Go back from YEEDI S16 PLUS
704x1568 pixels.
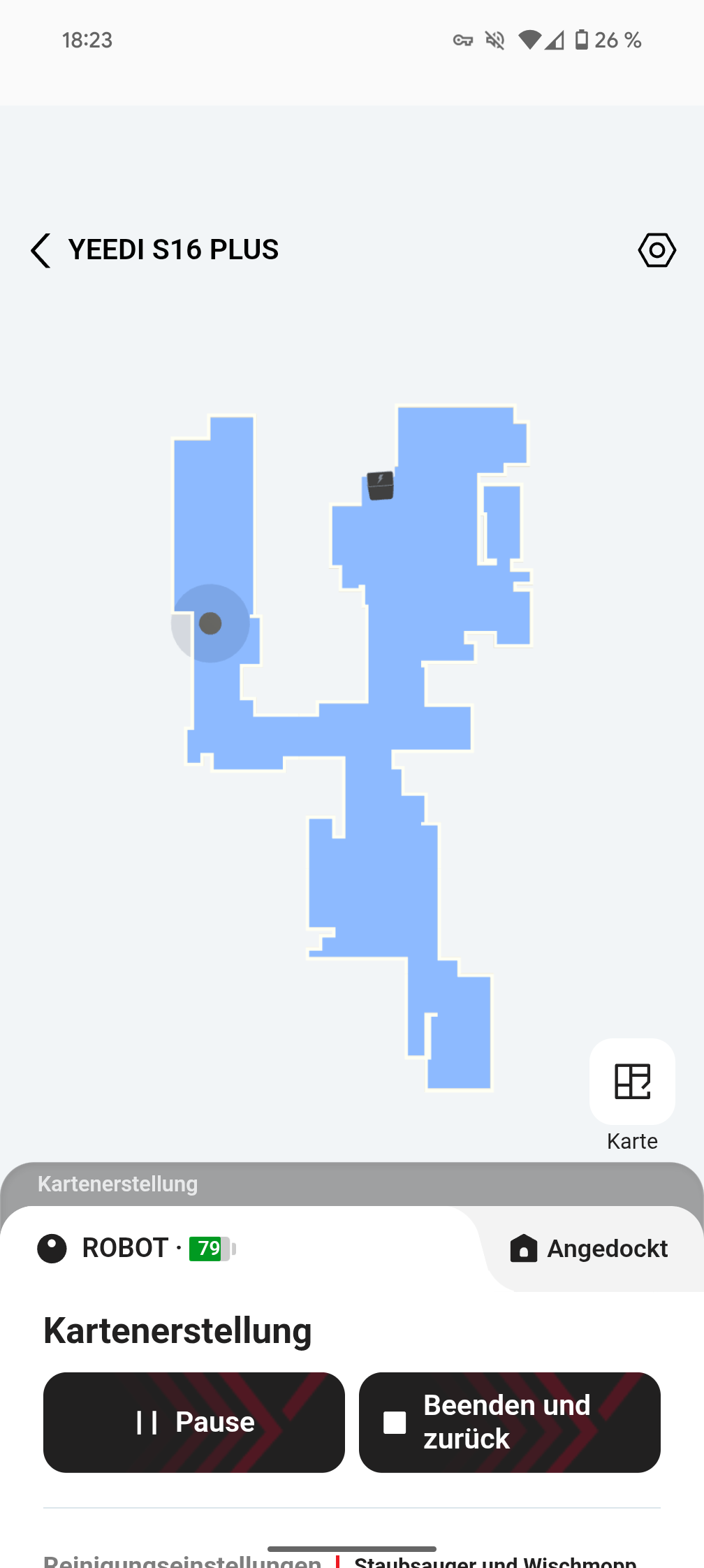click(x=41, y=250)
